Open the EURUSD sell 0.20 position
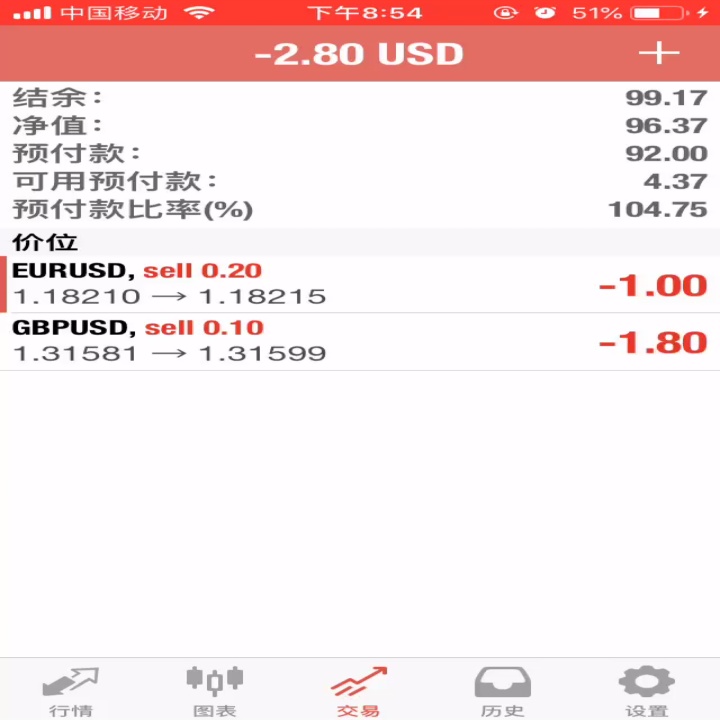 (360, 284)
